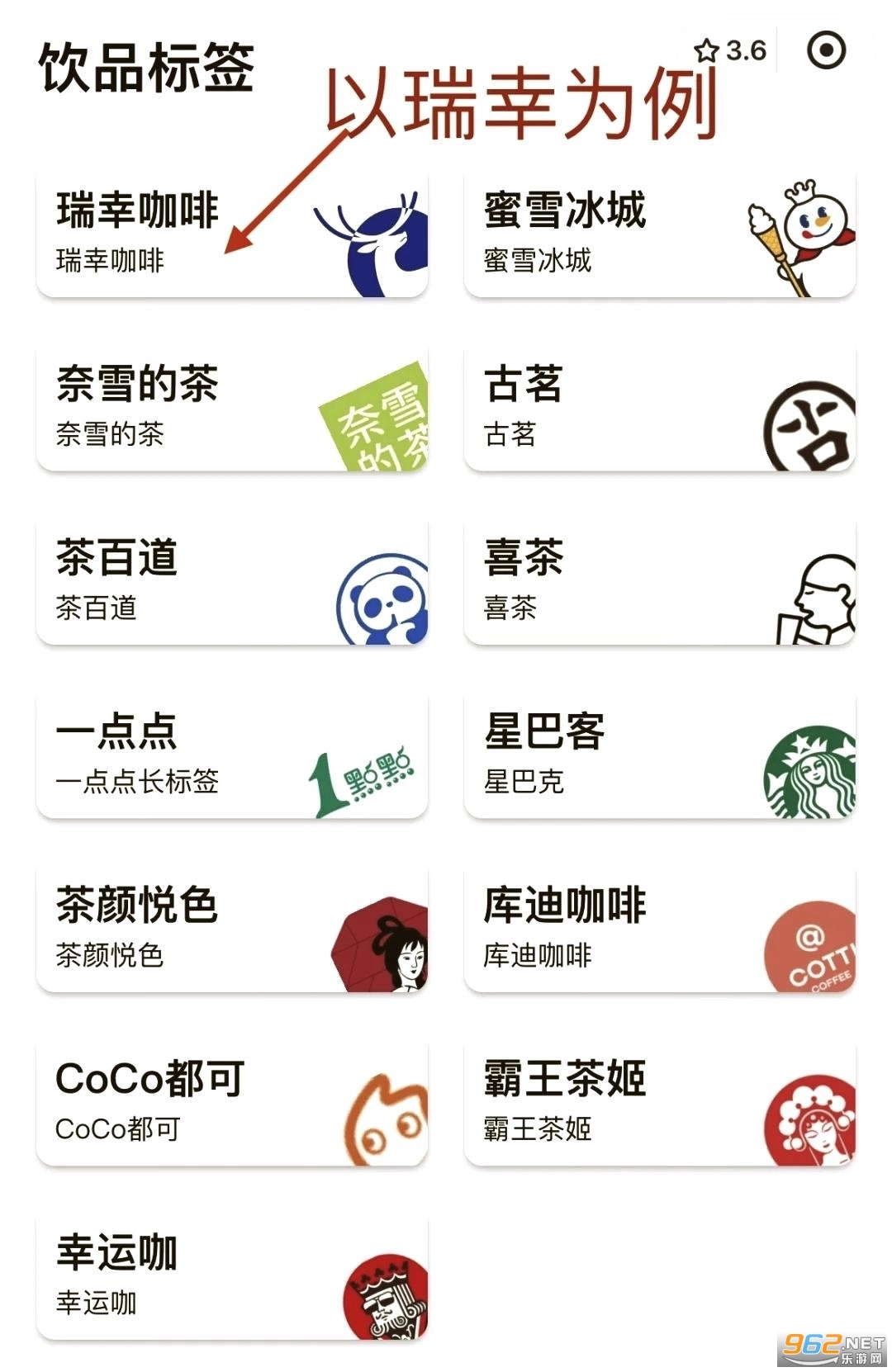Close the mini program via circle button

point(826,50)
